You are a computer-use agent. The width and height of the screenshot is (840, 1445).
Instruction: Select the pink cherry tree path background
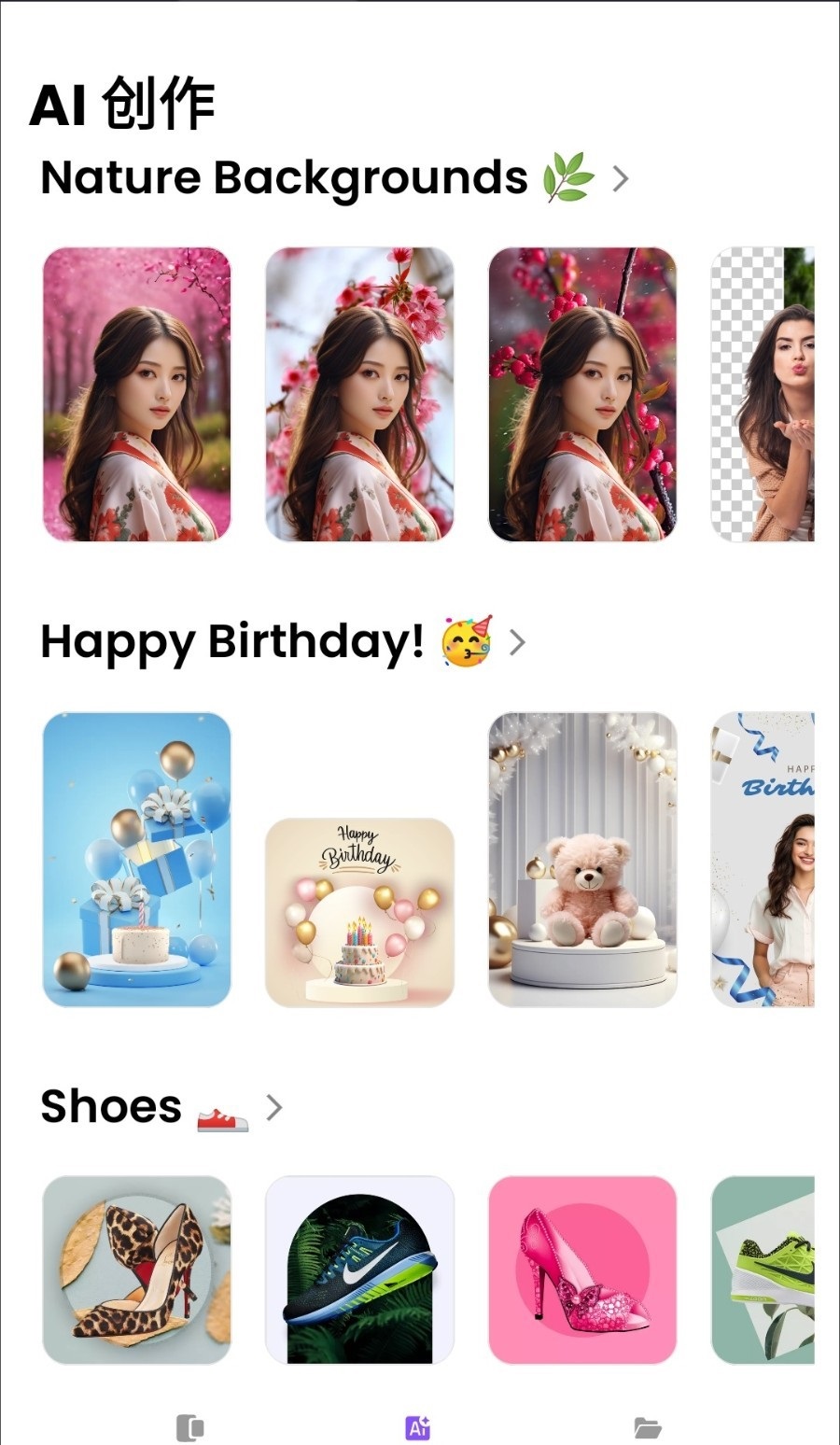136,394
